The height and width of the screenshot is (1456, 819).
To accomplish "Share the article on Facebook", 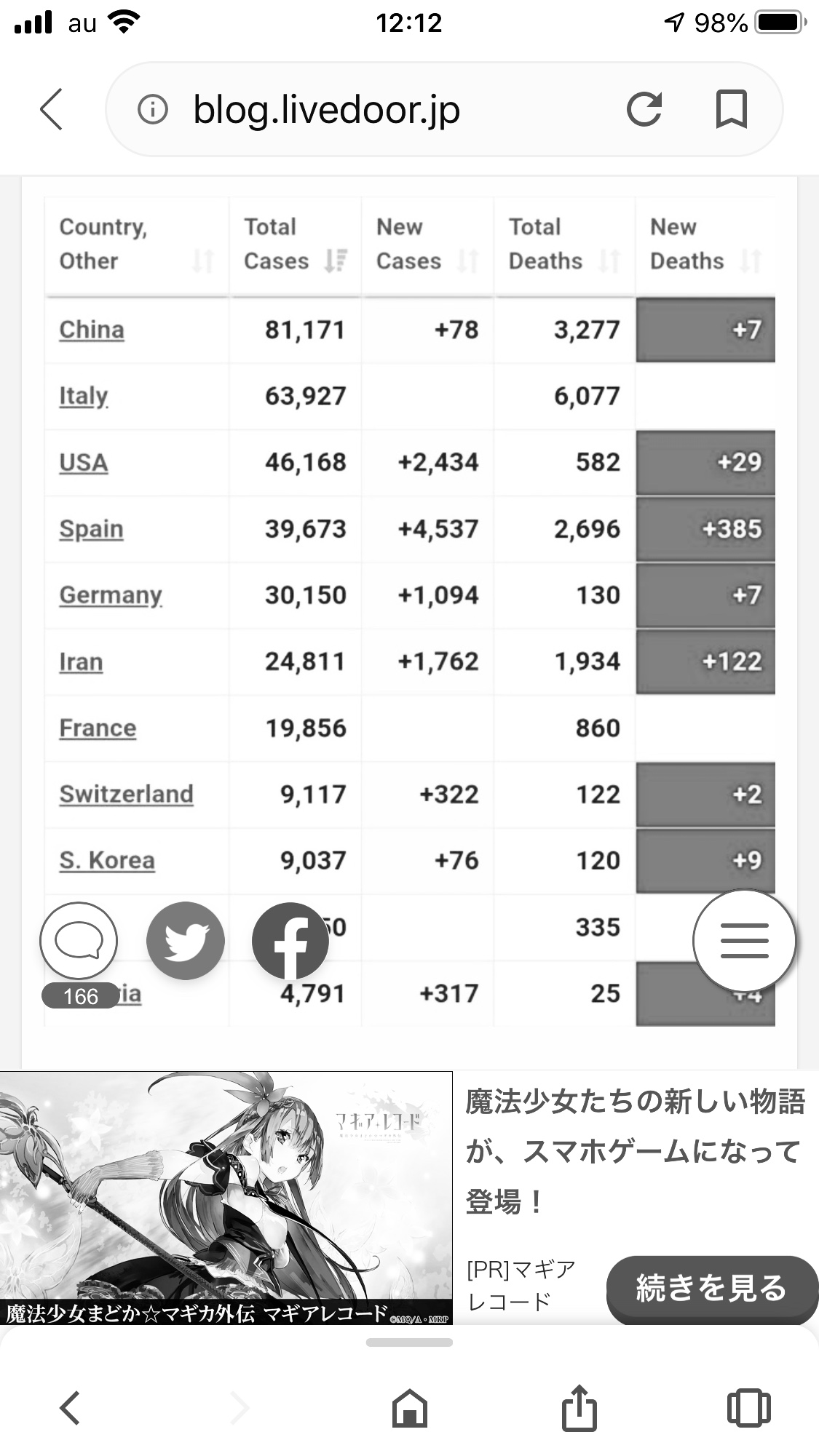I will point(290,941).
